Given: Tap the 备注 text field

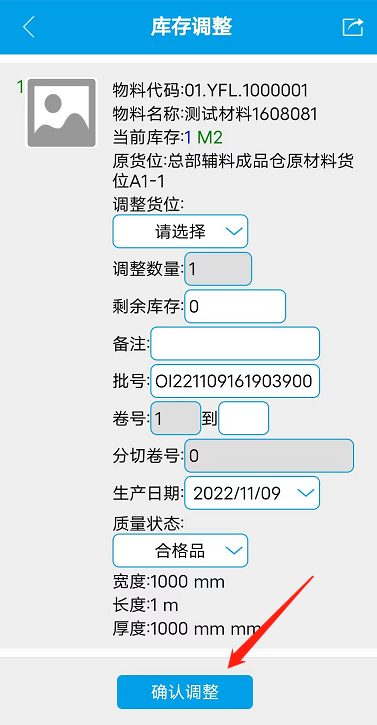Looking at the screenshot, I should (235, 344).
